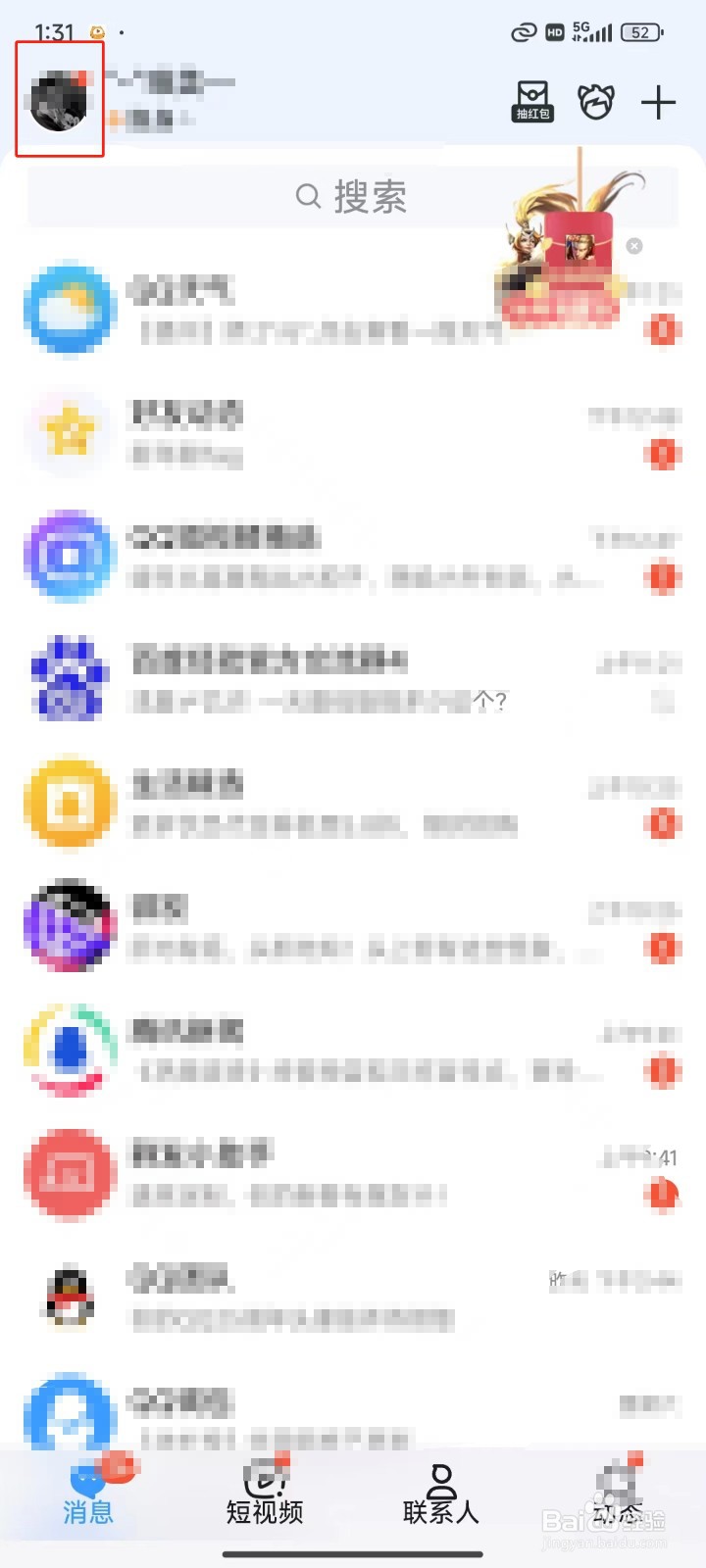Open the purple QQ短视频 channel icon
The height and width of the screenshot is (1568, 706).
pos(69,557)
